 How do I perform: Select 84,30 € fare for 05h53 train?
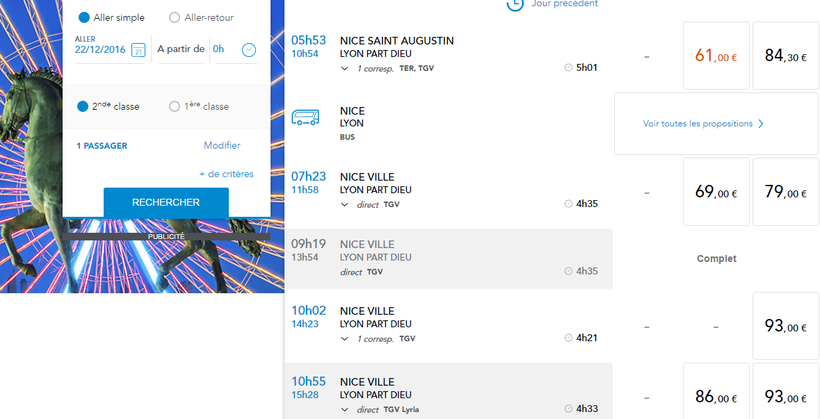[785, 57]
